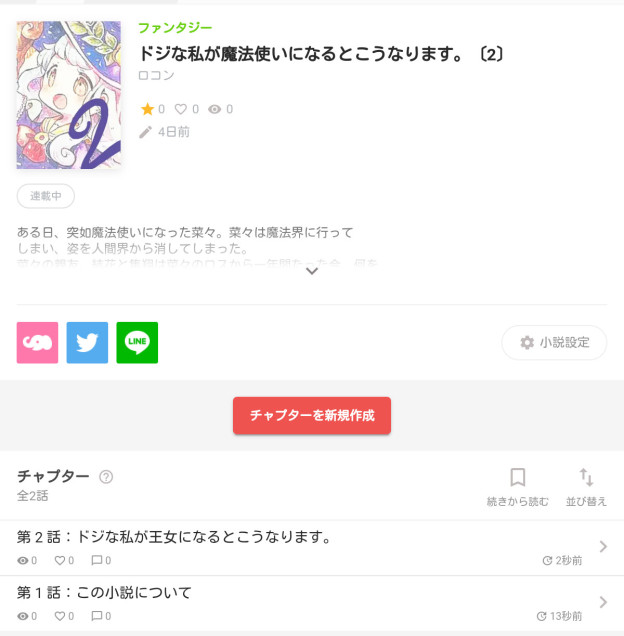Tap チャプターを新規作成 to create a chapter
The width and height of the screenshot is (624, 636).
[x=312, y=415]
